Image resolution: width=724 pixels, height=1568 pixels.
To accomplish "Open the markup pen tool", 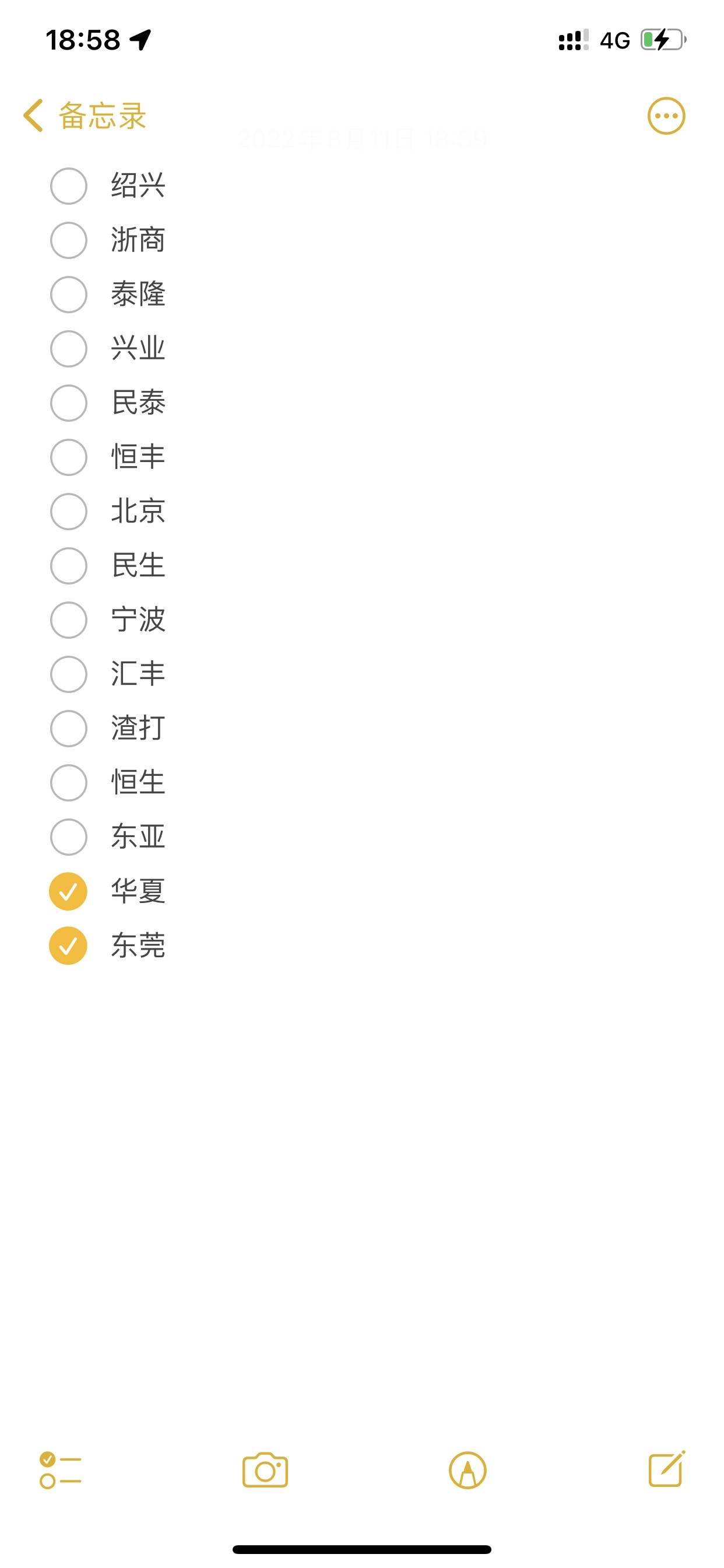I will [468, 1471].
